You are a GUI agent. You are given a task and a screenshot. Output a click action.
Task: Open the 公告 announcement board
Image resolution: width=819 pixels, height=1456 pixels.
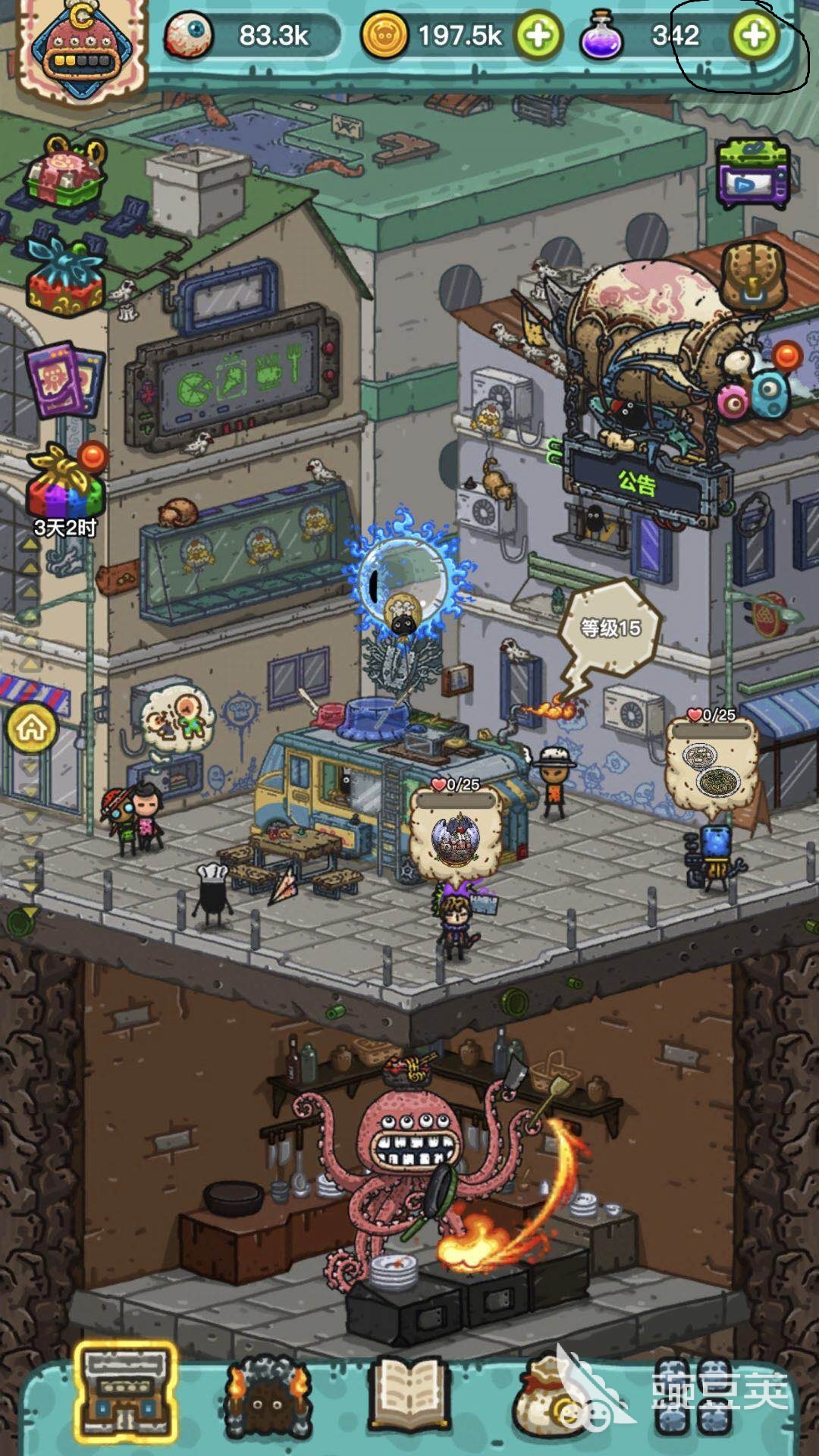click(635, 483)
